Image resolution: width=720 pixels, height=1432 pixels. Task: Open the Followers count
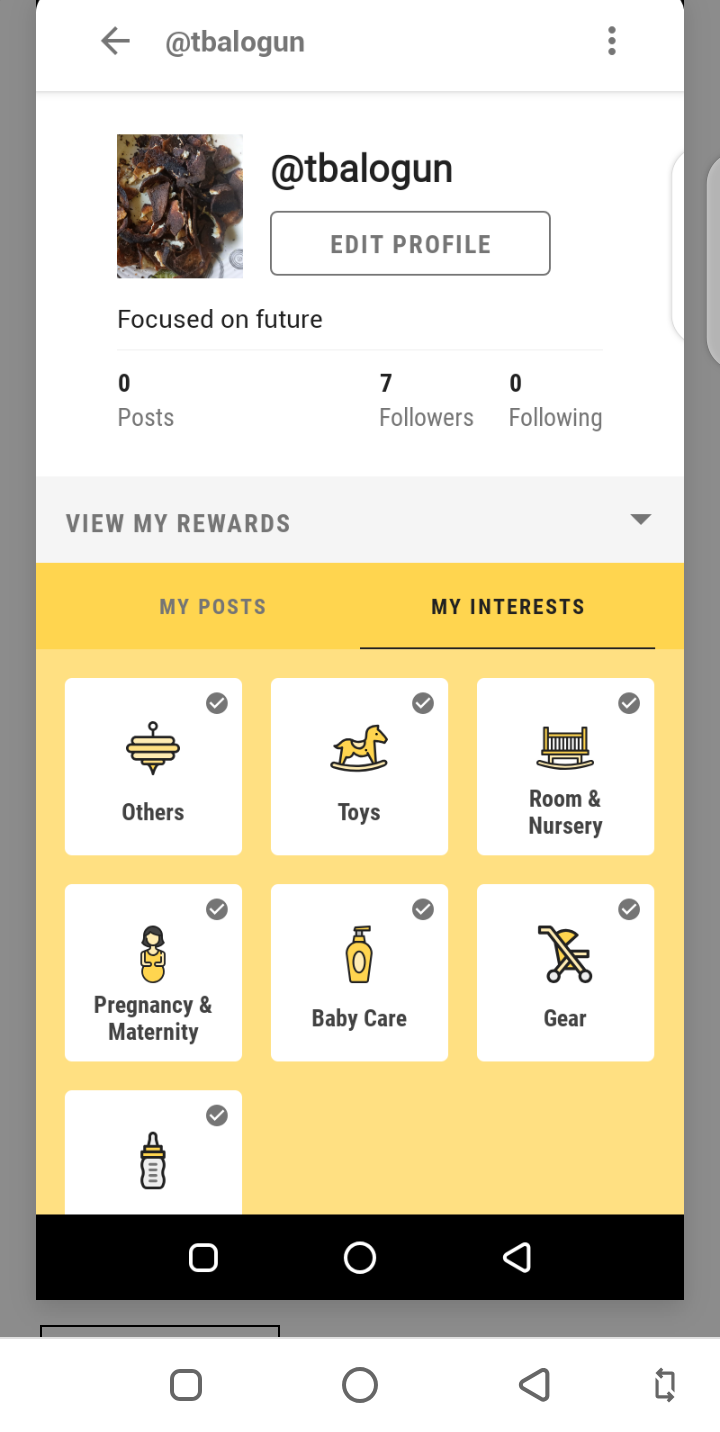[426, 399]
